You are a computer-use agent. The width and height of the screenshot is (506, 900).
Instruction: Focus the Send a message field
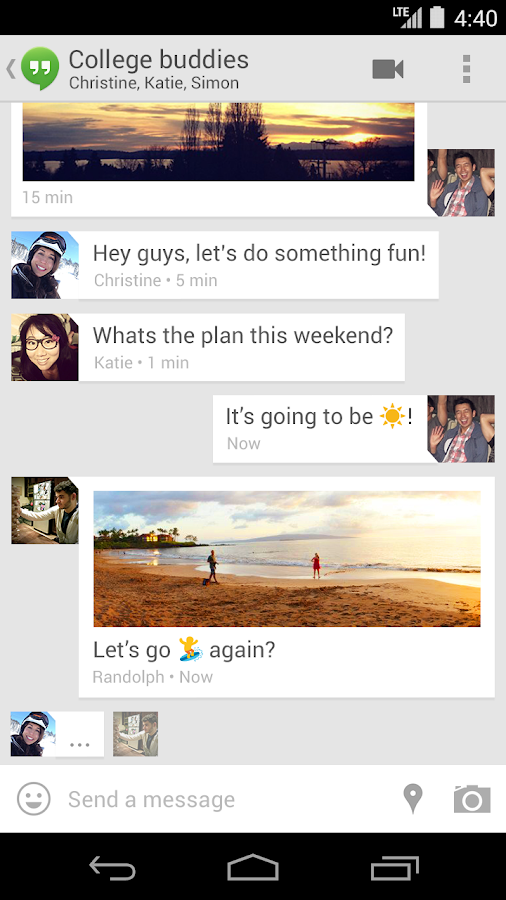click(x=224, y=799)
